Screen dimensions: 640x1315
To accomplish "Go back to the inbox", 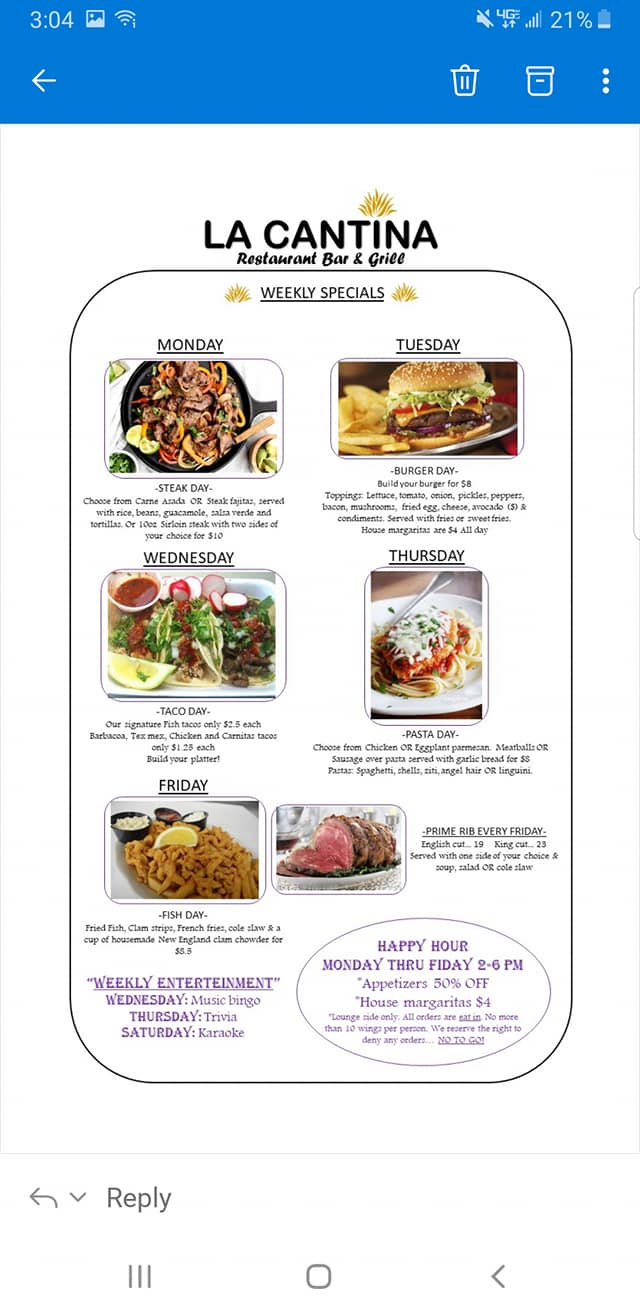I will point(44,81).
